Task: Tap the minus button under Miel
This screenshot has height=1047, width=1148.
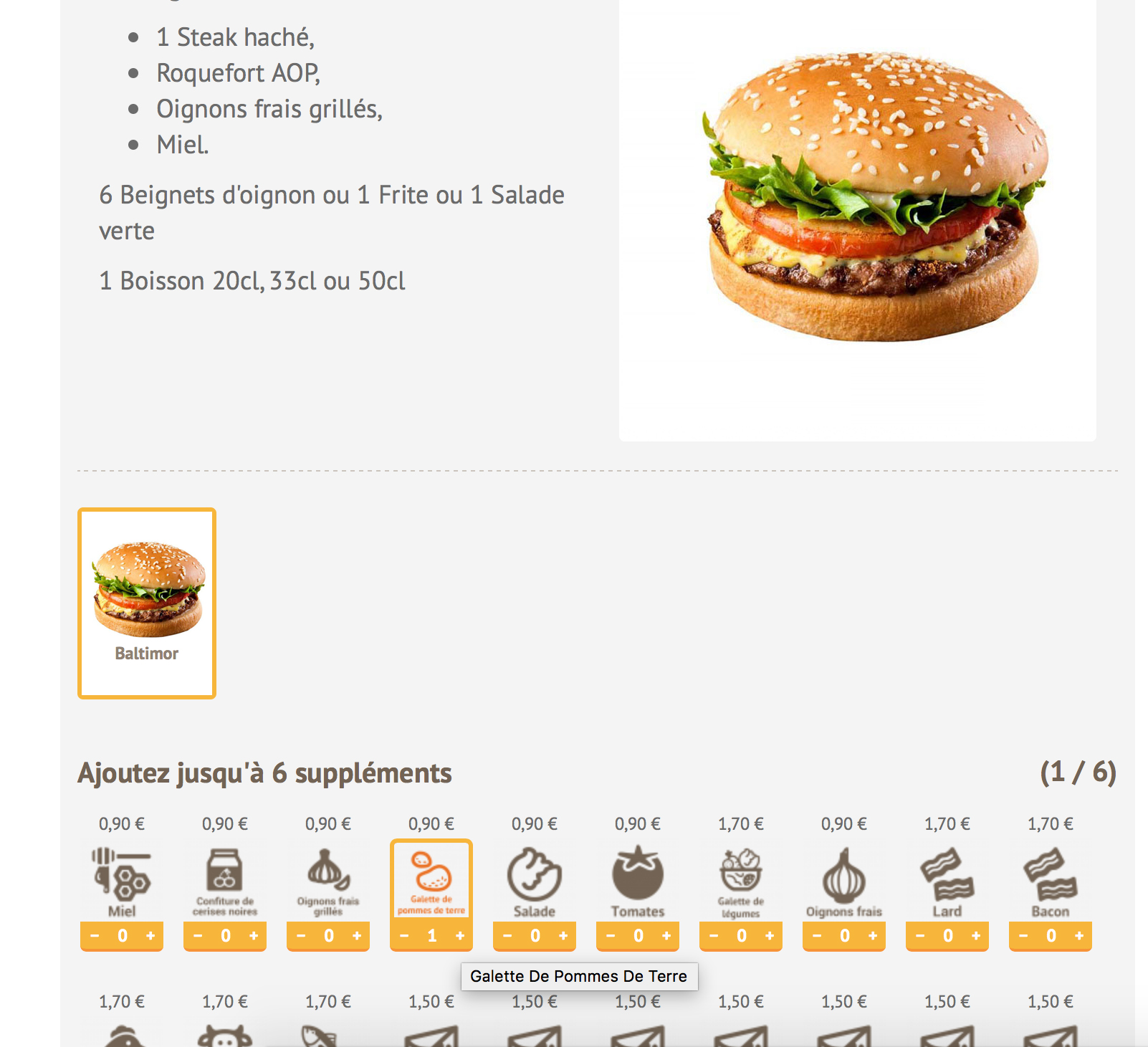Action: point(95,935)
